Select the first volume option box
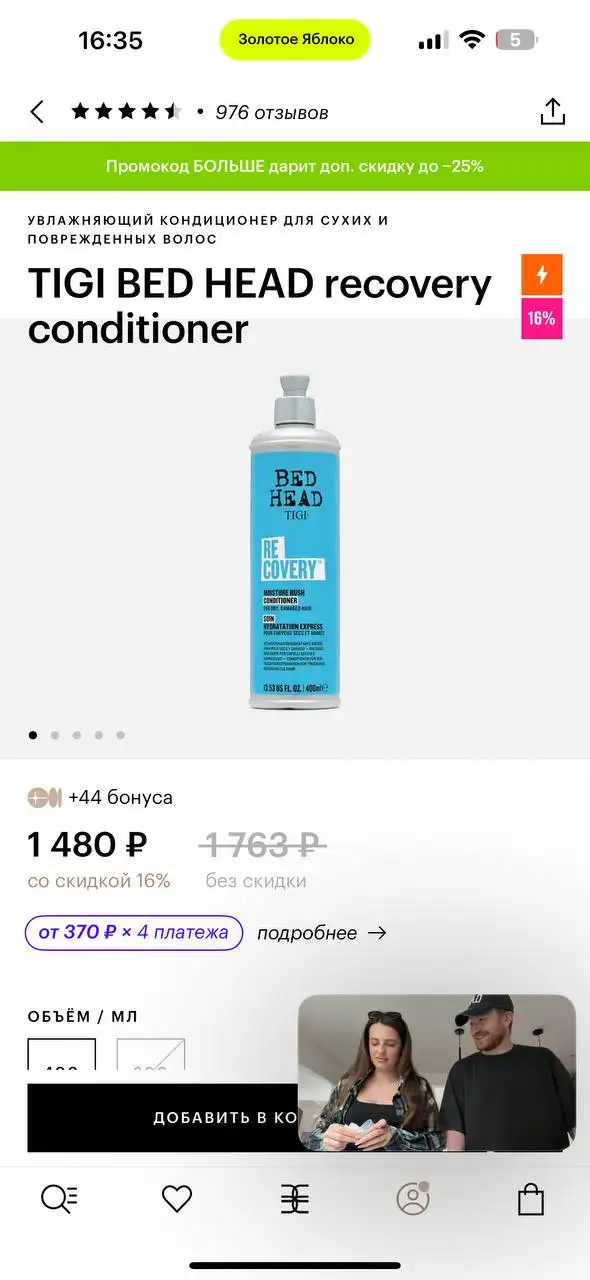Viewport: 590px width, 1280px height. 62,1054
